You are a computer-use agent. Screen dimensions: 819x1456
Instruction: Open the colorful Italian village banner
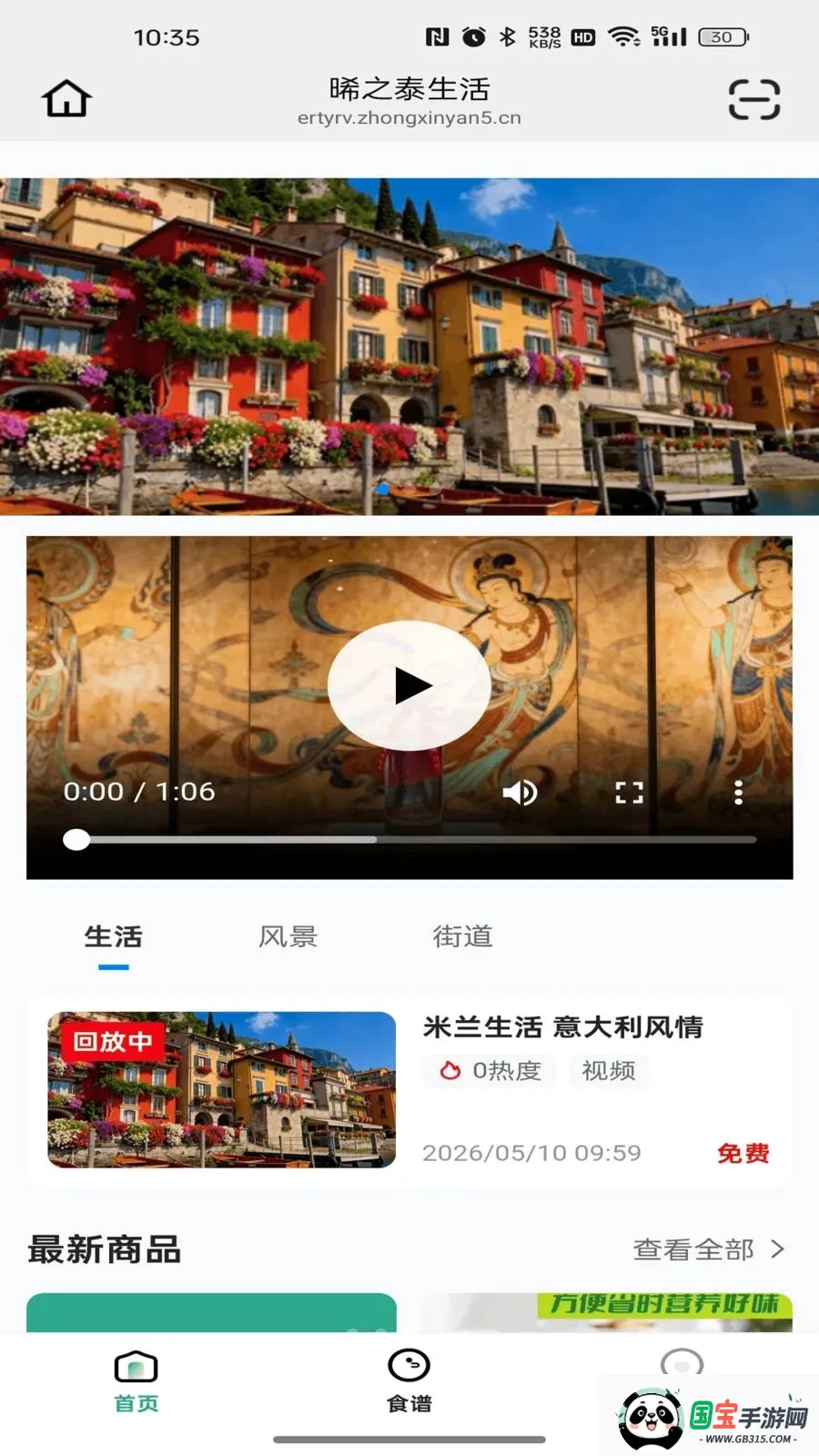pyautogui.click(x=409, y=347)
